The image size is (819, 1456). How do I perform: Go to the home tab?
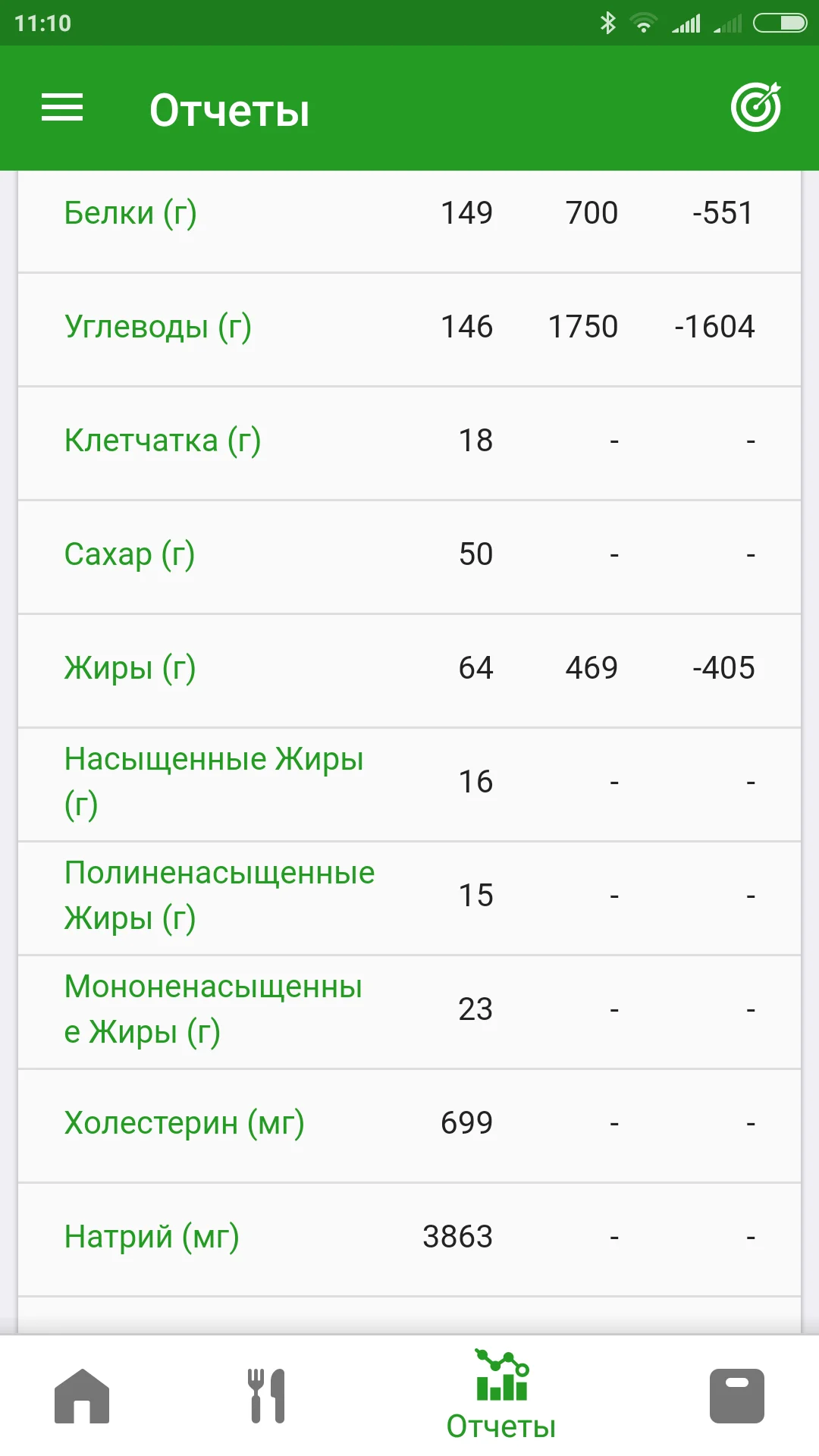coord(82,1395)
